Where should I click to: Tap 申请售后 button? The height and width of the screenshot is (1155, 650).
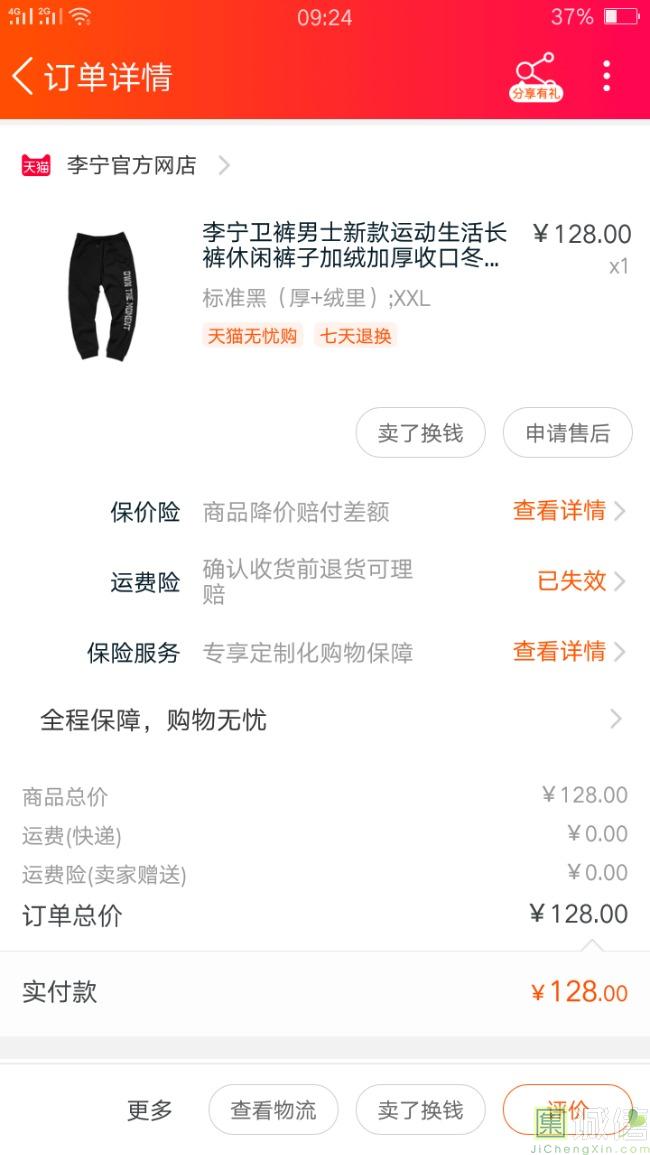point(567,433)
